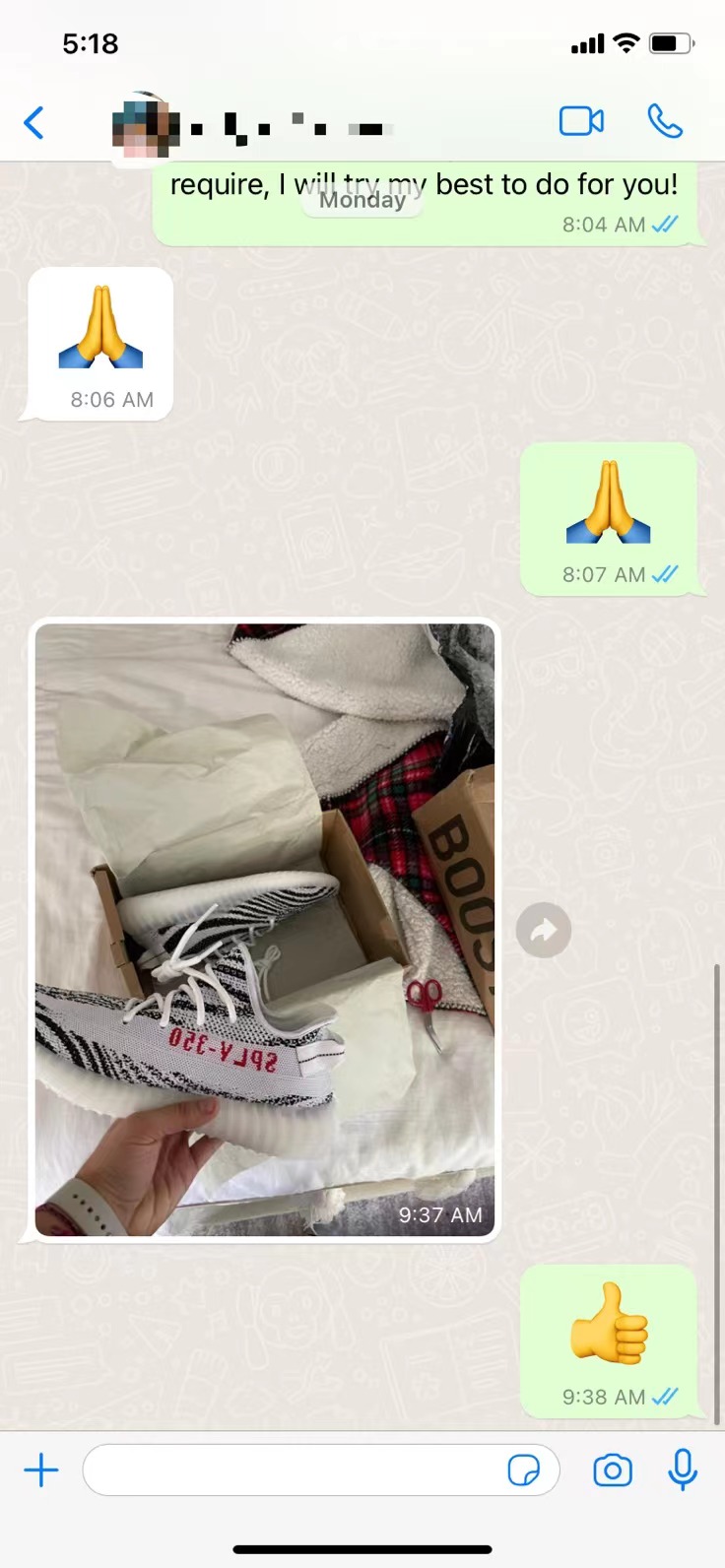This screenshot has width=725, height=1568.
Task: Forward the sneaker photo
Action: [x=544, y=930]
